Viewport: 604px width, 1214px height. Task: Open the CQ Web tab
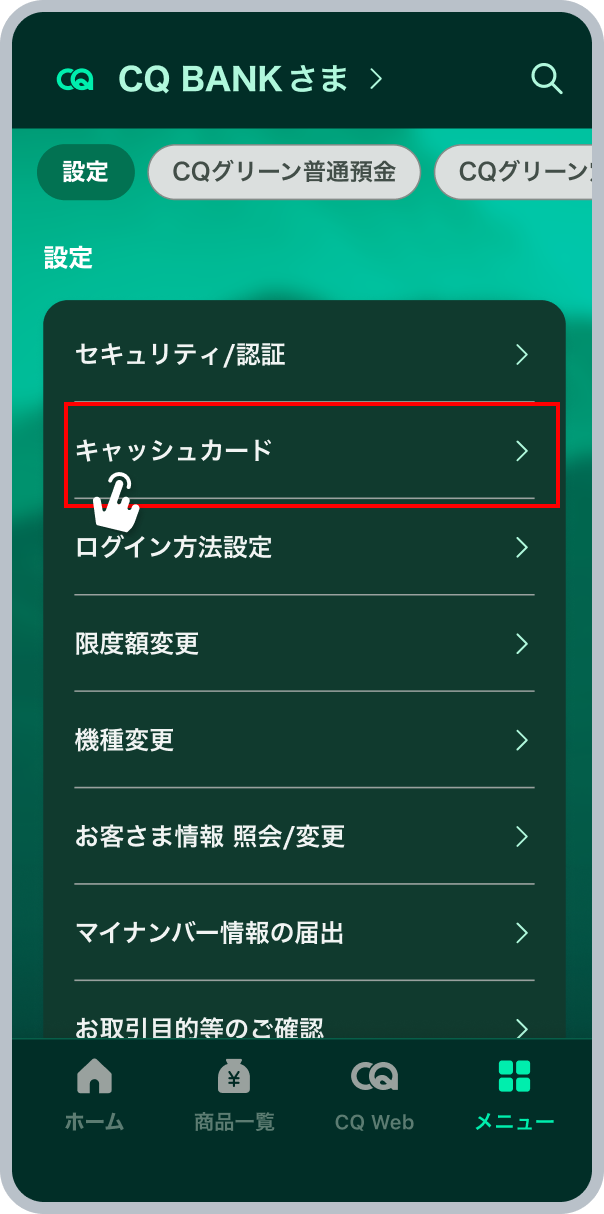[374, 1094]
